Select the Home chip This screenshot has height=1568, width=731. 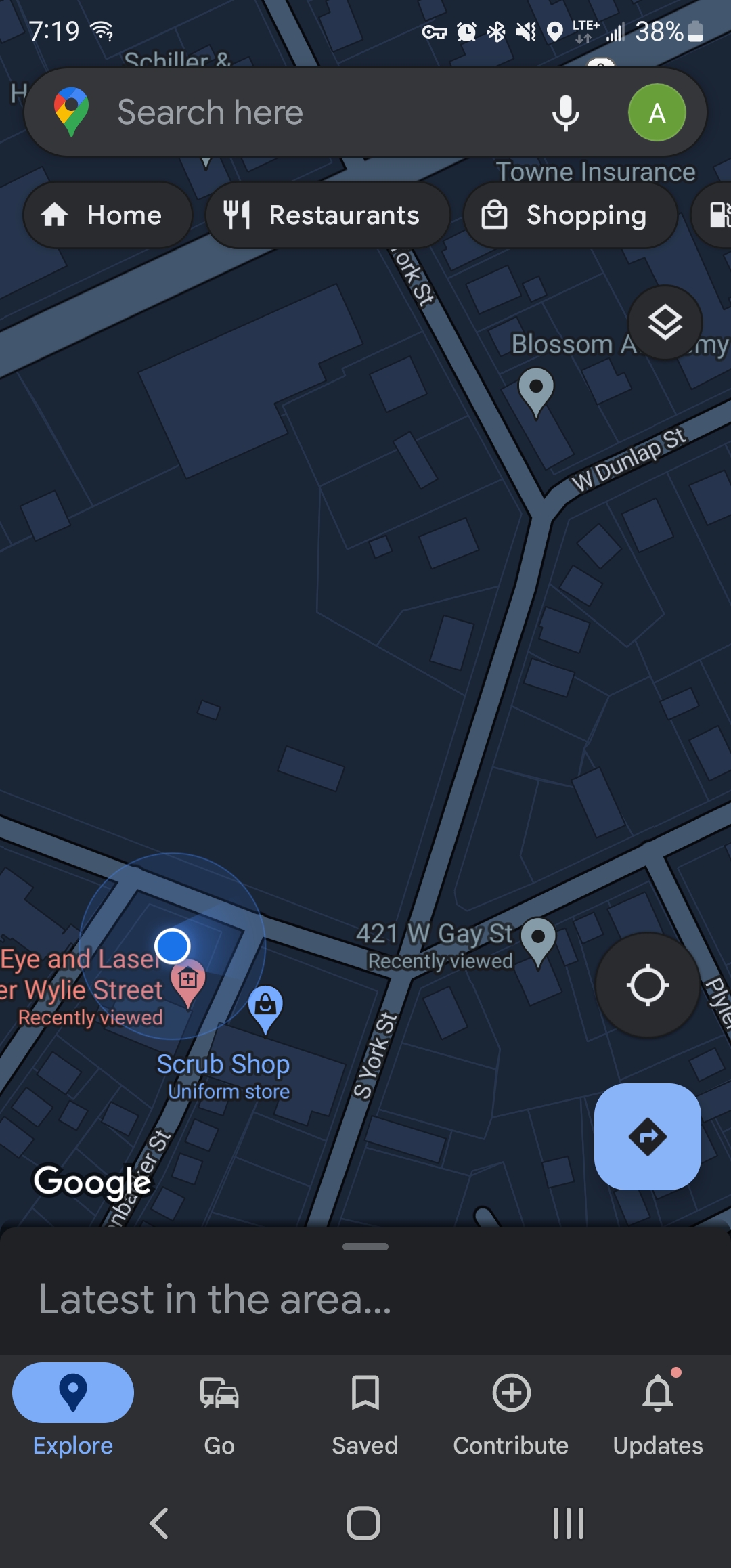click(108, 215)
